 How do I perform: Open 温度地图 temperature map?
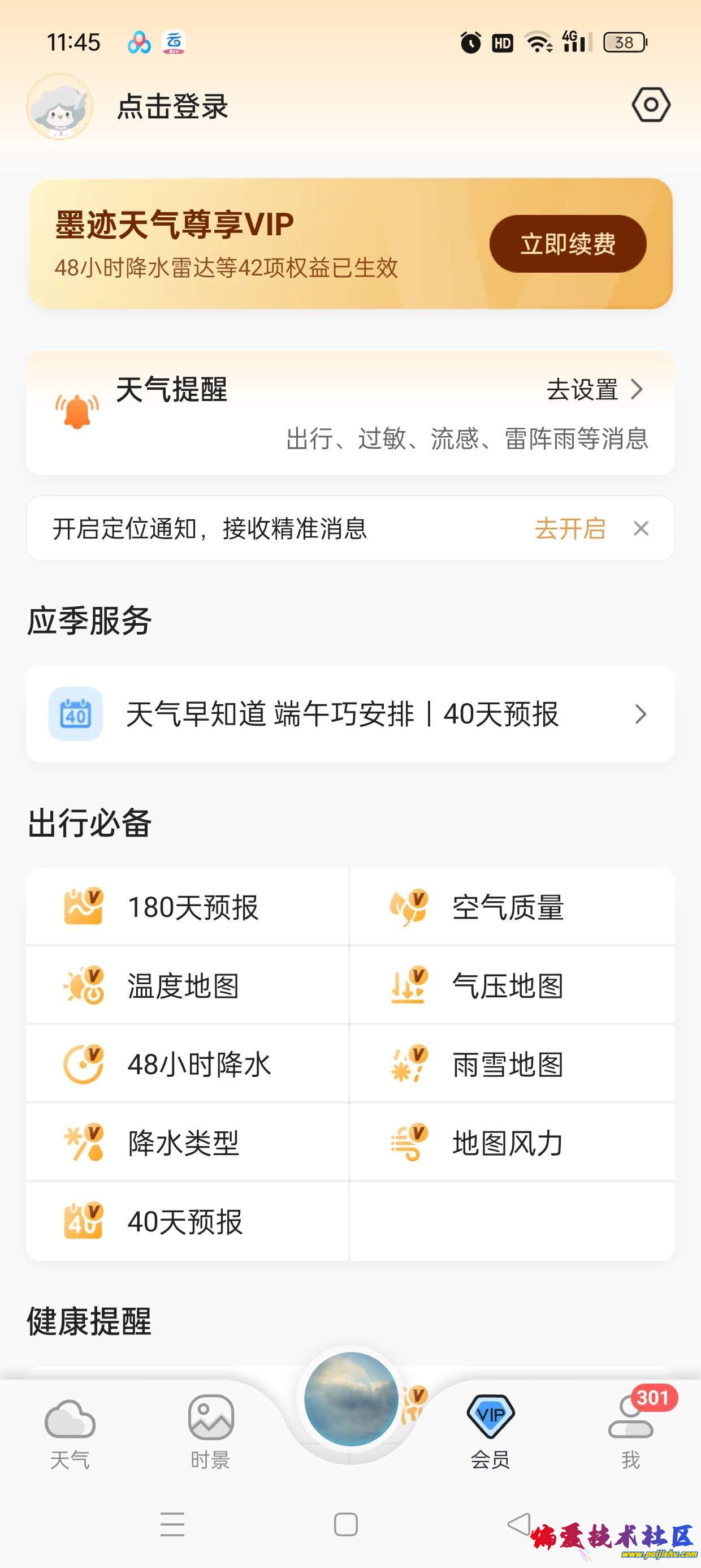(x=183, y=985)
